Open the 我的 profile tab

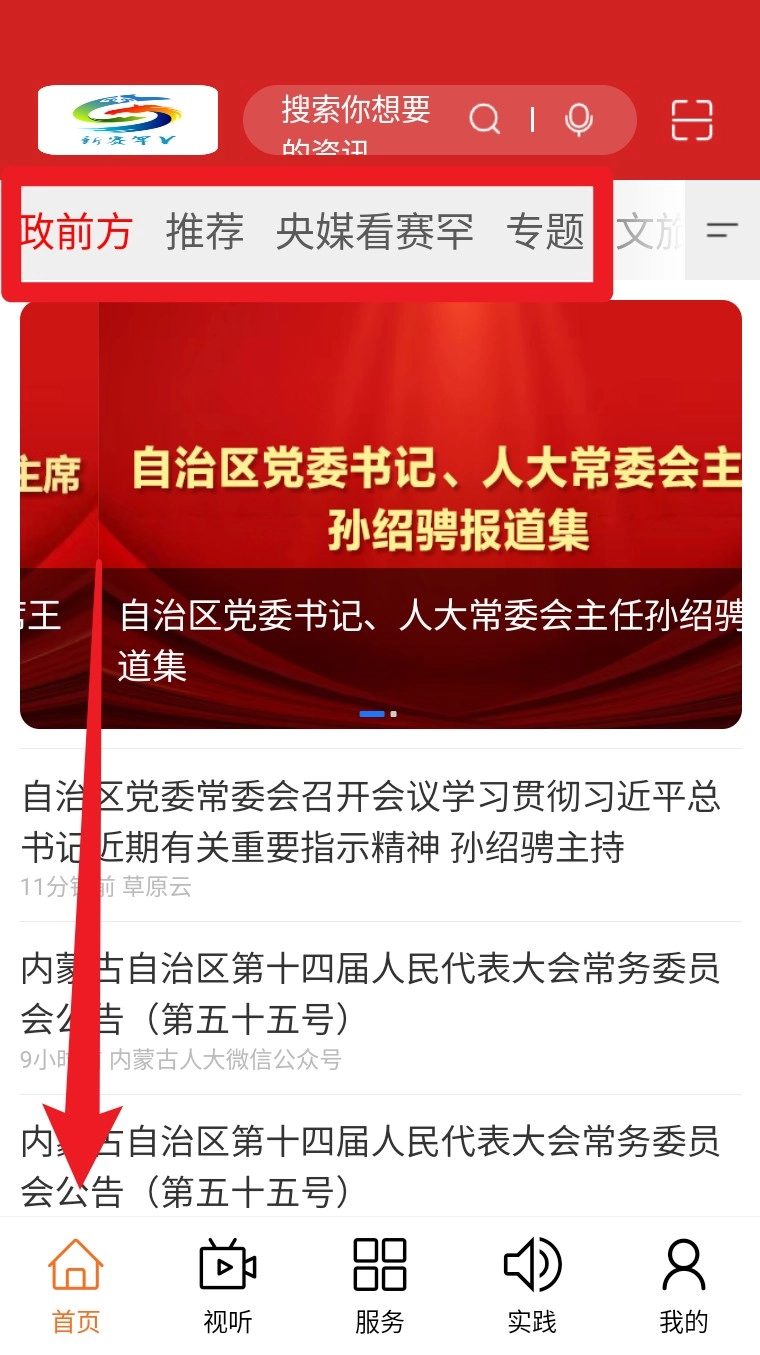pyautogui.click(x=684, y=1285)
